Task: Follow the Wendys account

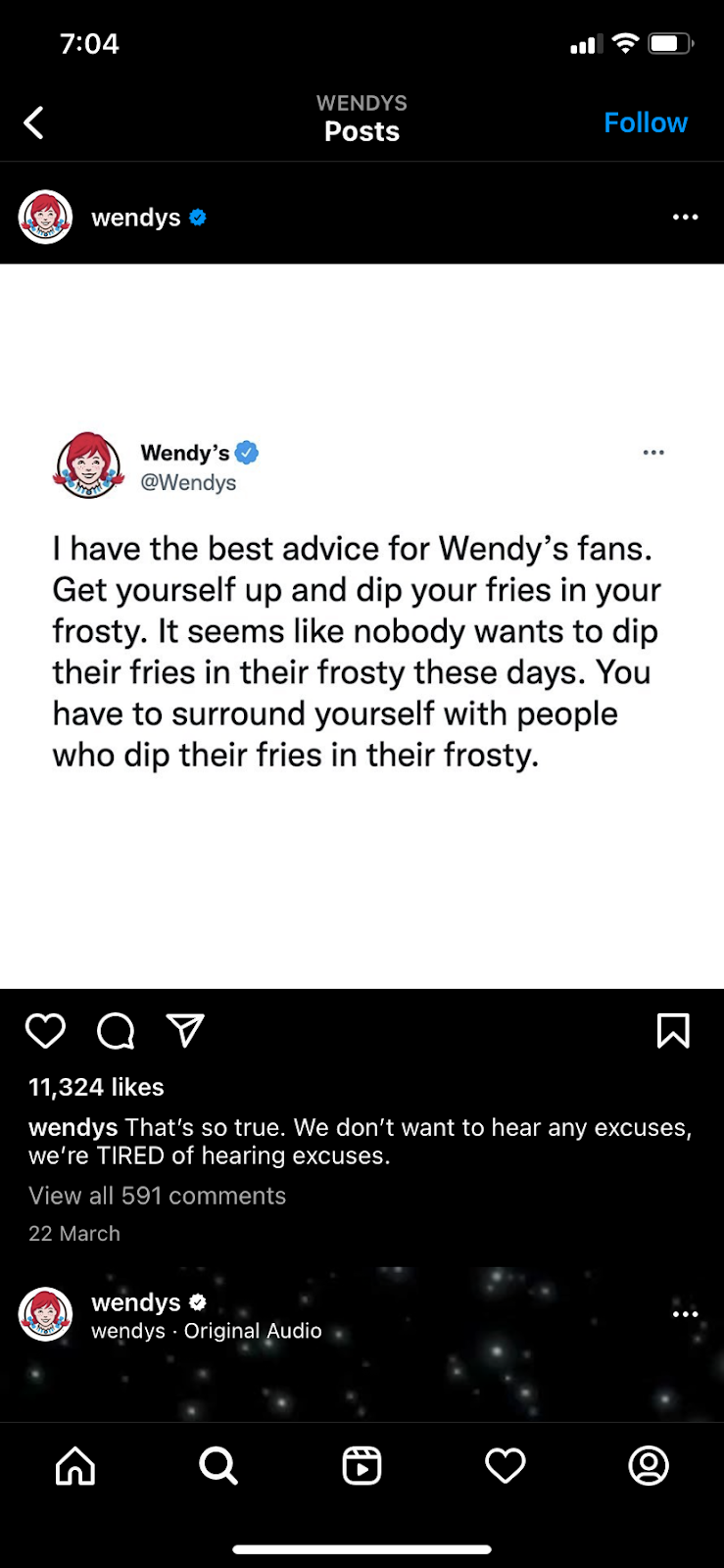Action: tap(645, 122)
